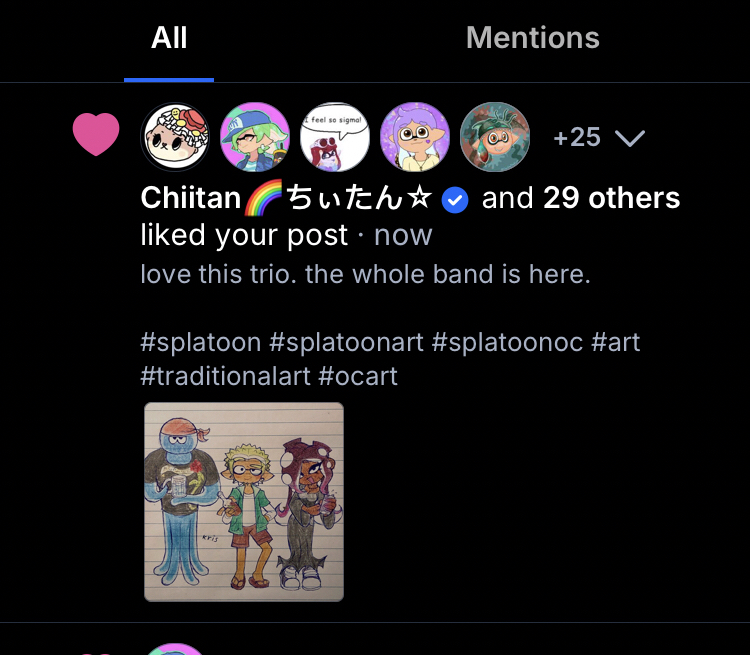Switch to the Mentions tab
The height and width of the screenshot is (655, 750).
pyautogui.click(x=532, y=38)
